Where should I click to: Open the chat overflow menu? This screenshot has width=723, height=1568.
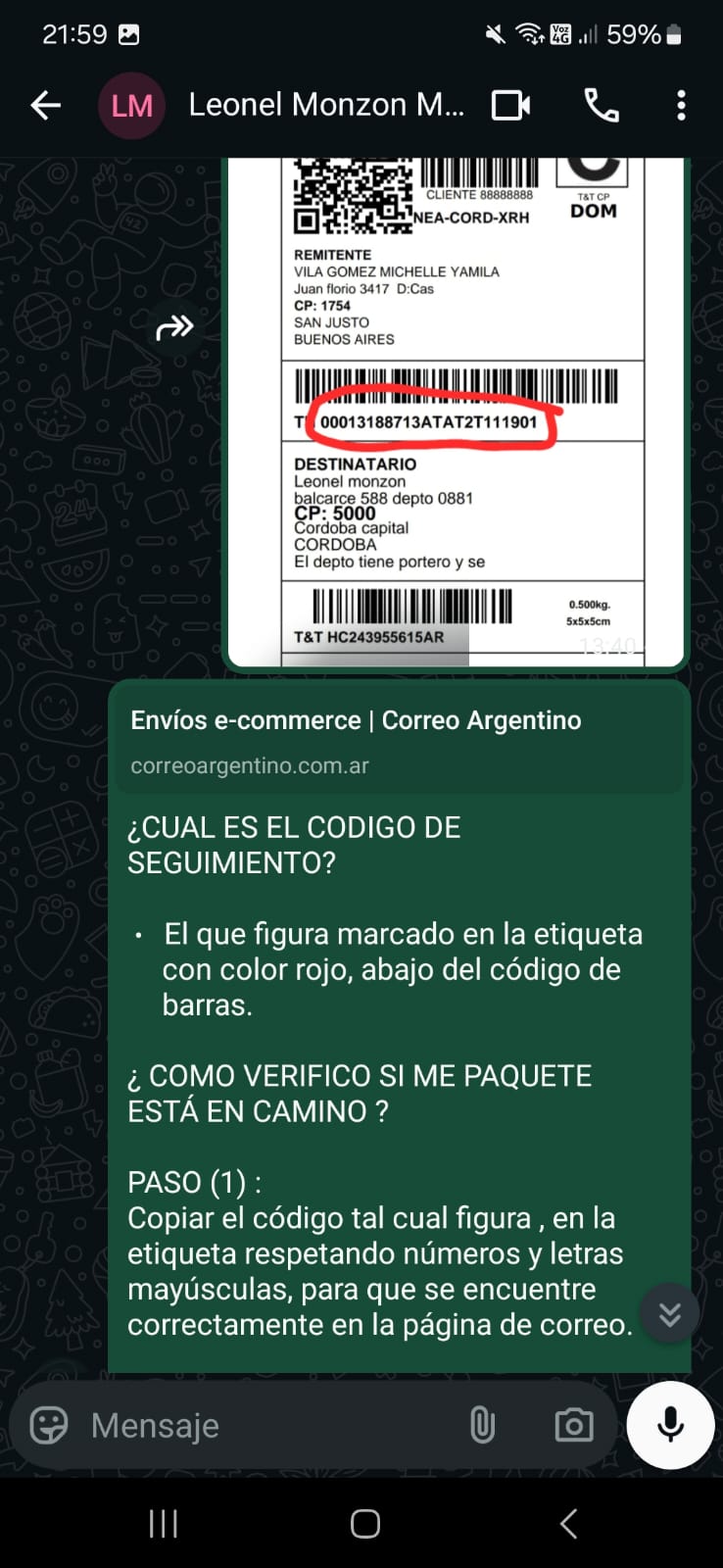[x=681, y=105]
